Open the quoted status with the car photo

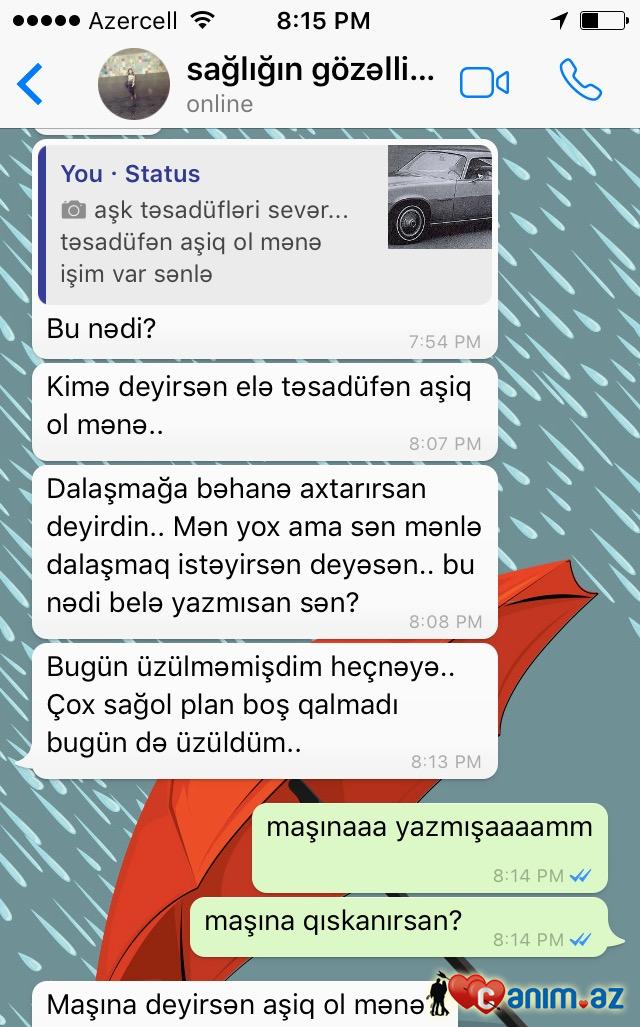pyautogui.click(x=265, y=224)
